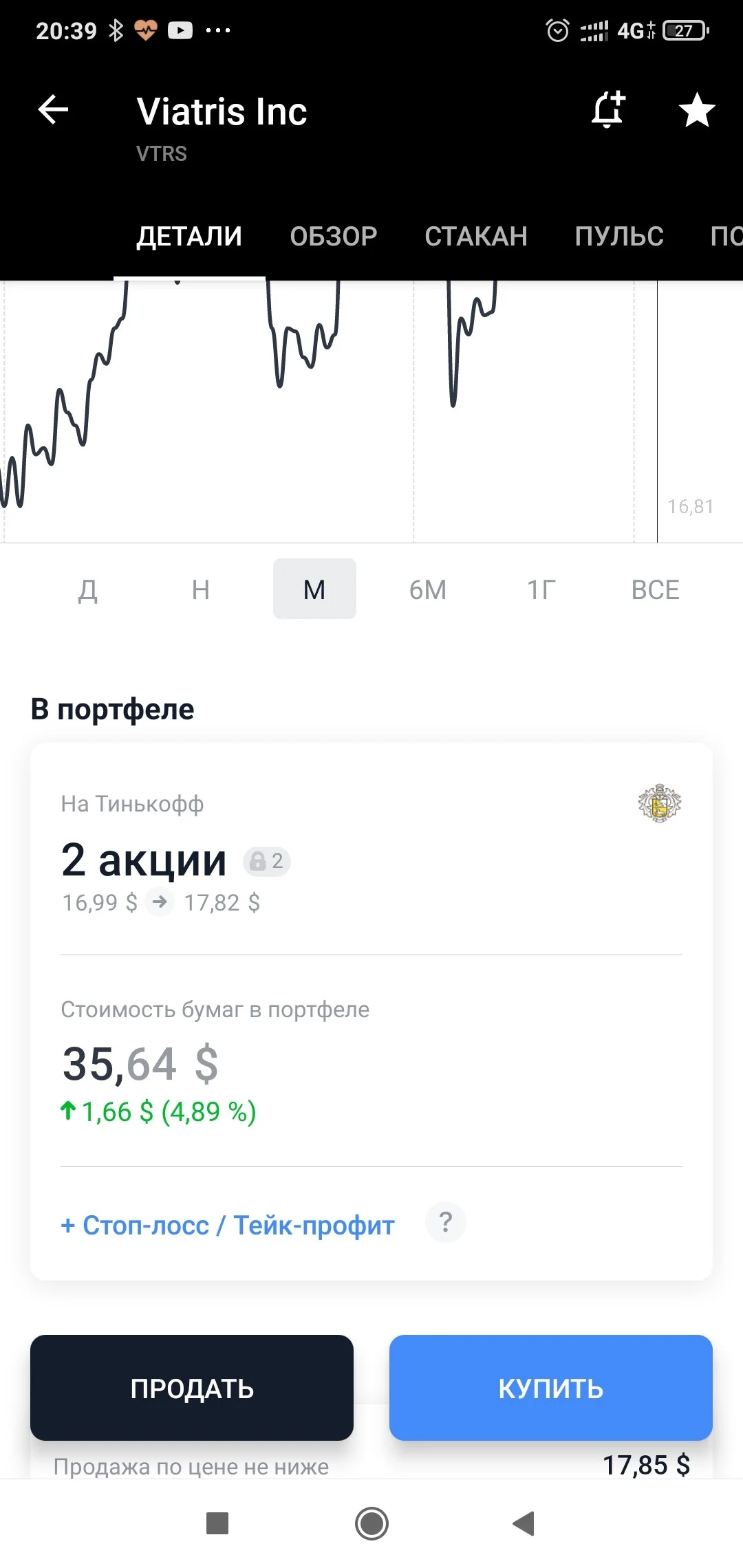Tap the КУПИТЬ button

(551, 1388)
